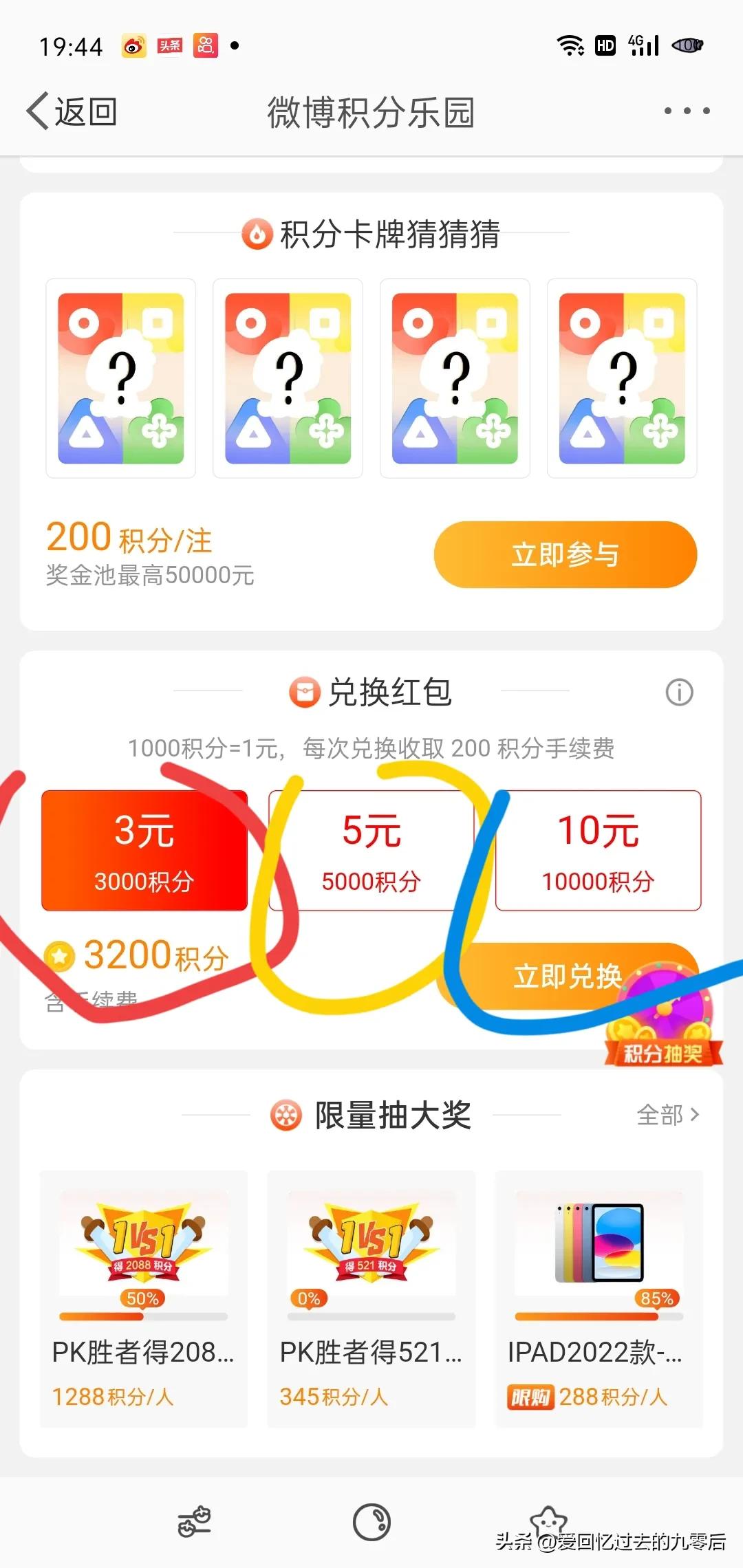Flip the first mystery question-mark card

[x=121, y=378]
